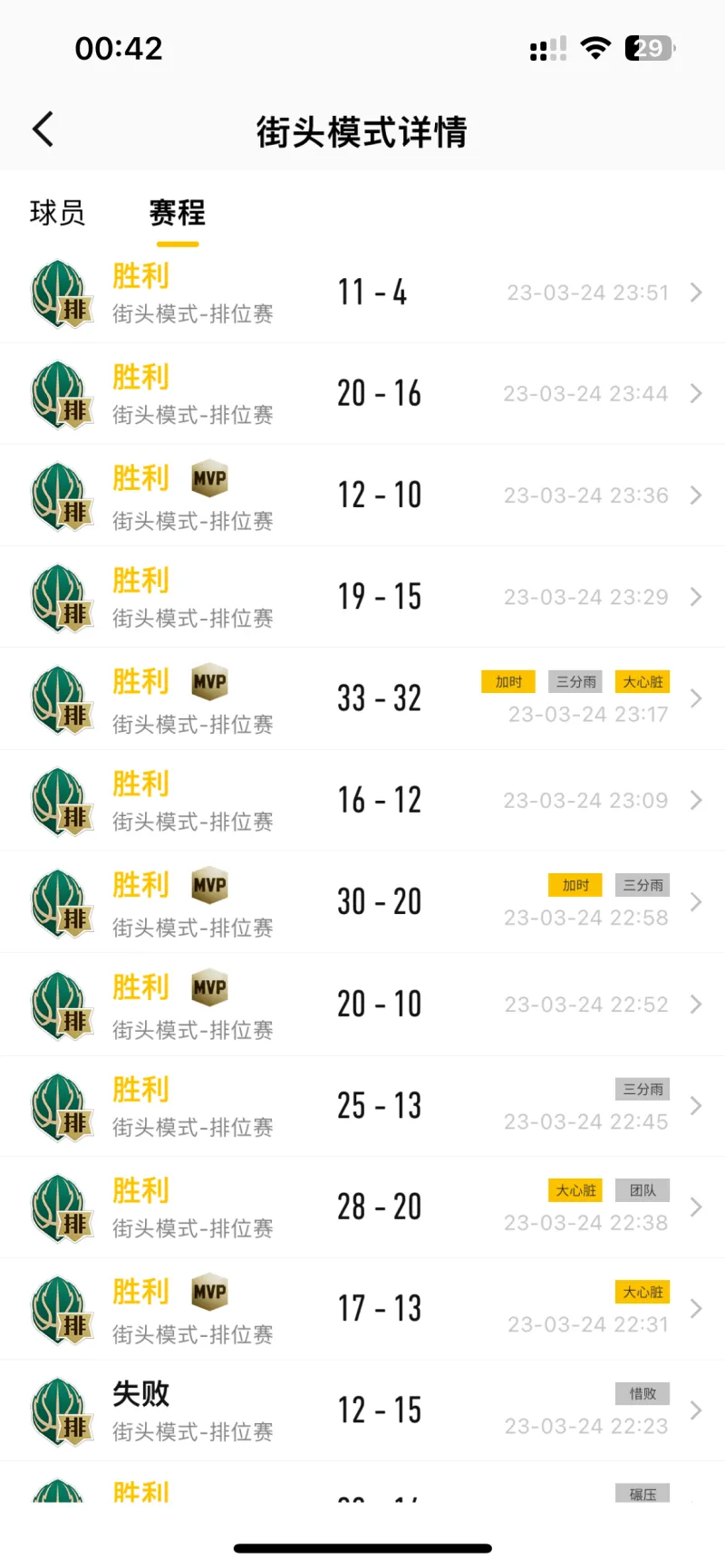725x1568 pixels.
Task: Open the 28 - 20 match from 22:38
Action: coord(362,1207)
